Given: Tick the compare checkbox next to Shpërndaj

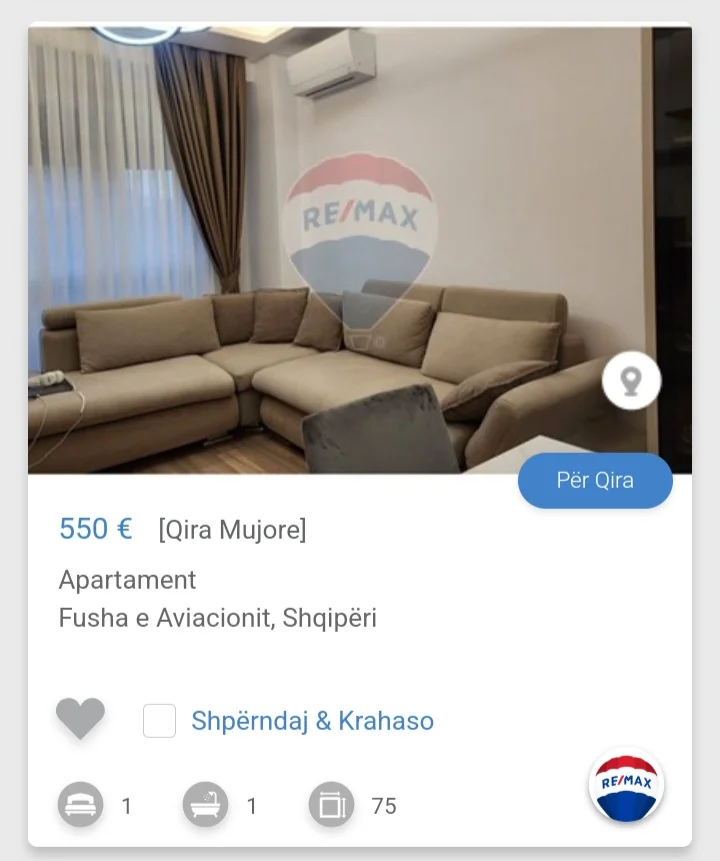Looking at the screenshot, I should 160,719.
